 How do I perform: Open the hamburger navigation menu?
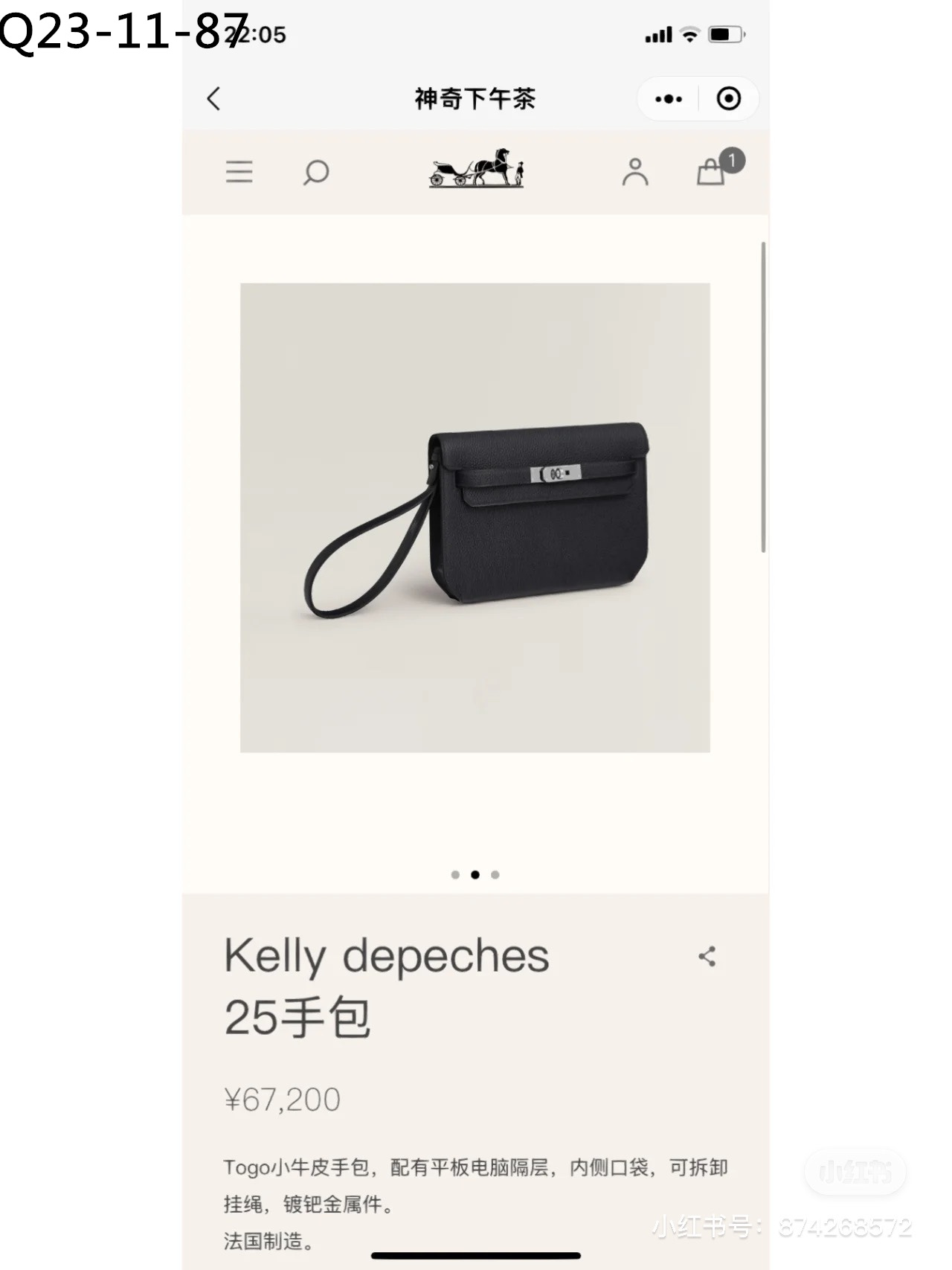tap(239, 172)
